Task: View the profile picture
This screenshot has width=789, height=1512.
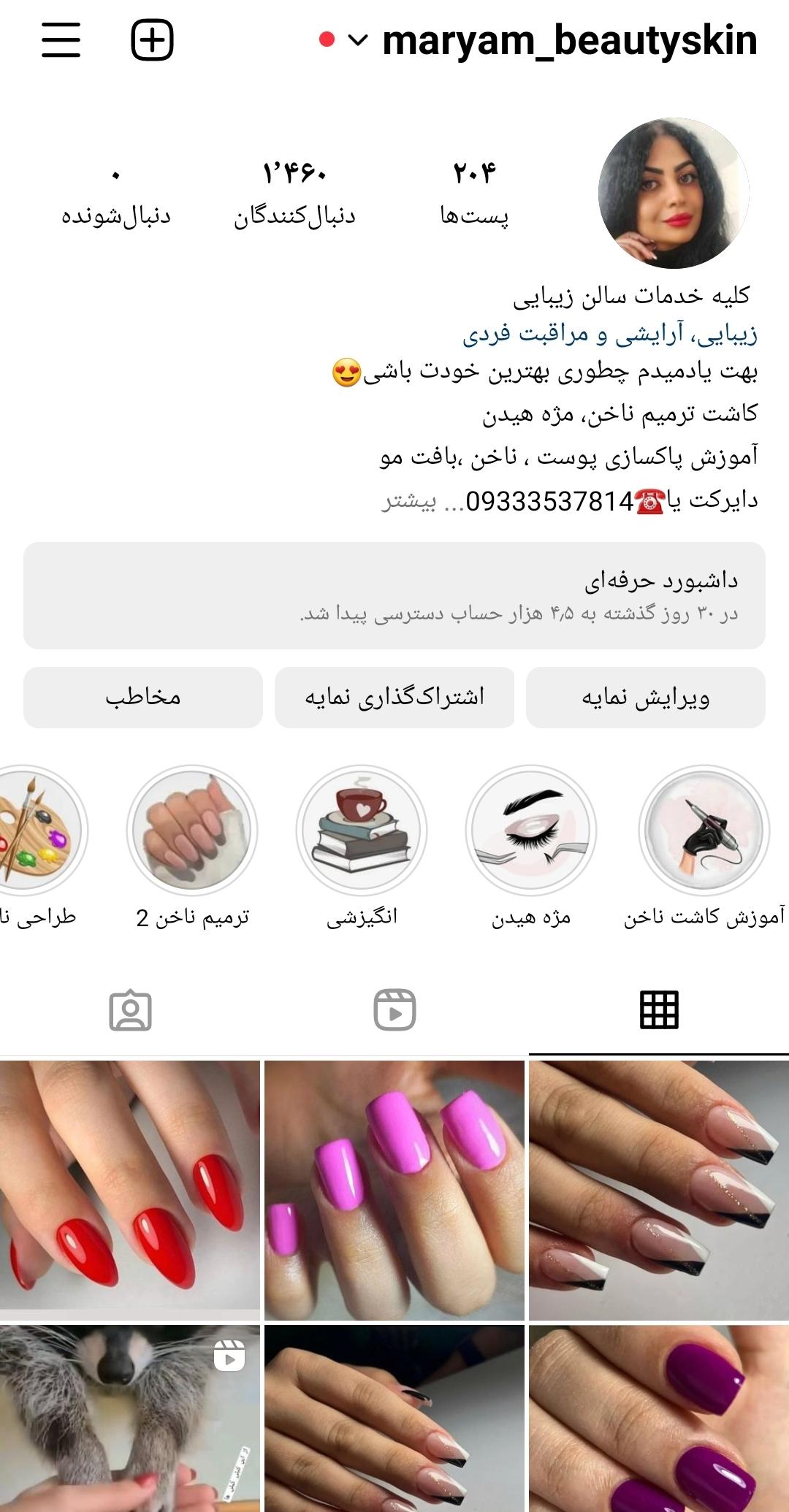Action: (x=673, y=194)
